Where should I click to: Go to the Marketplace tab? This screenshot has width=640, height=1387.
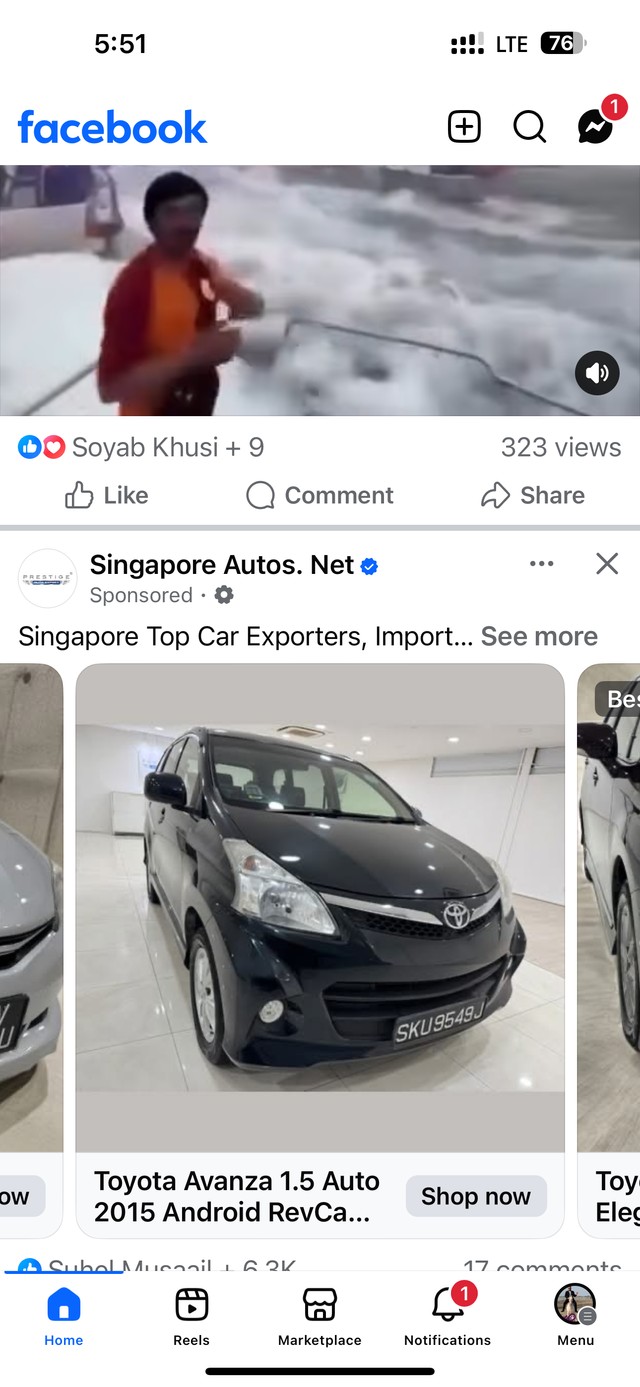click(319, 1315)
